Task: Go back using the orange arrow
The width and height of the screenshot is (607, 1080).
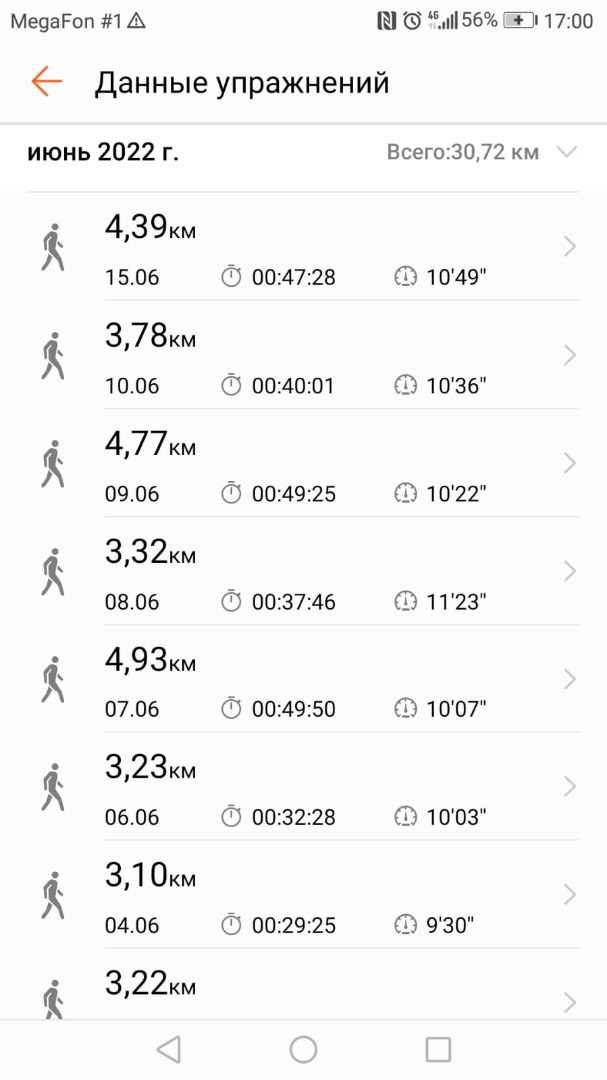Action: [x=46, y=82]
